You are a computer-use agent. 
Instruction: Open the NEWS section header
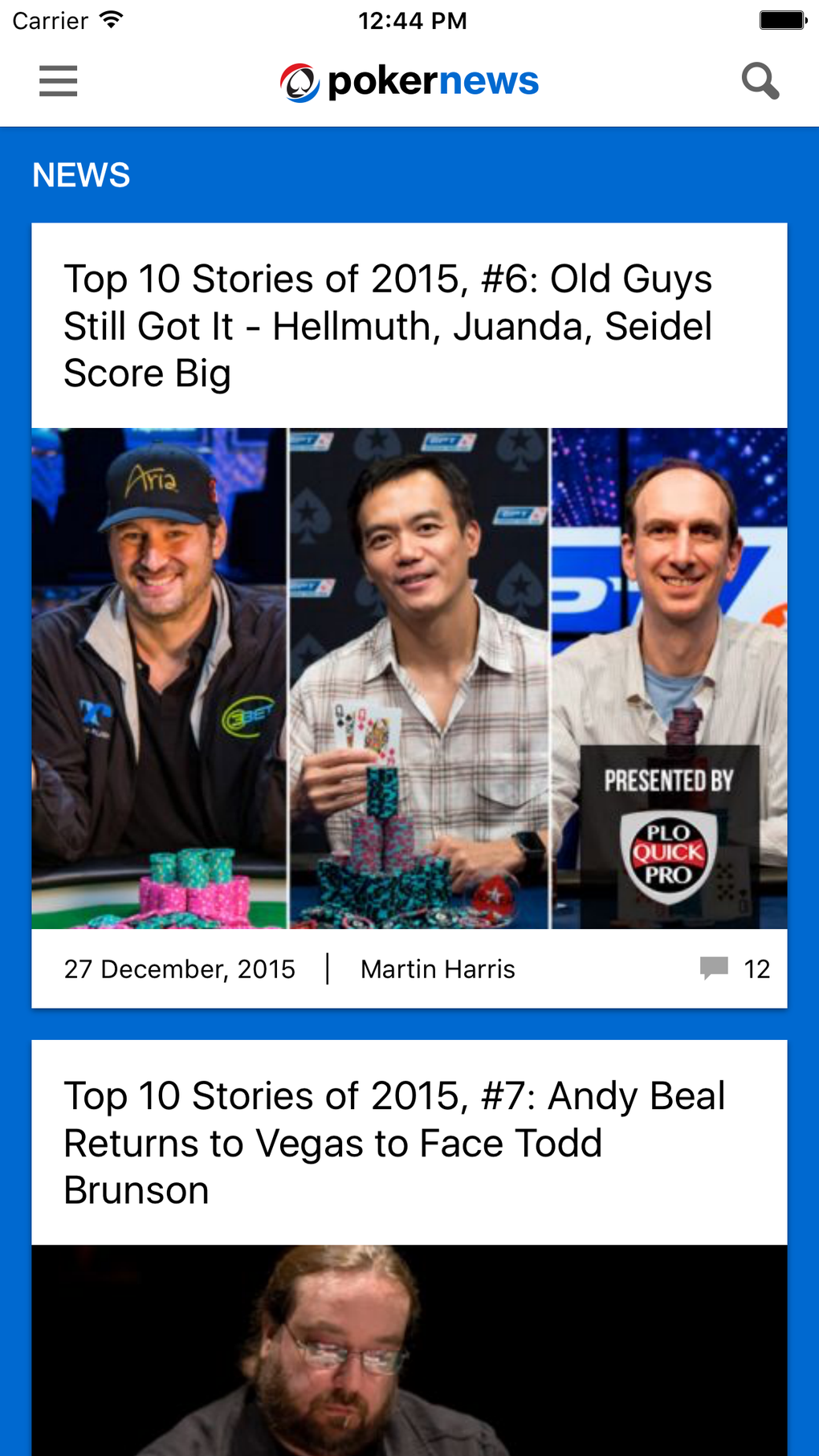click(x=80, y=173)
